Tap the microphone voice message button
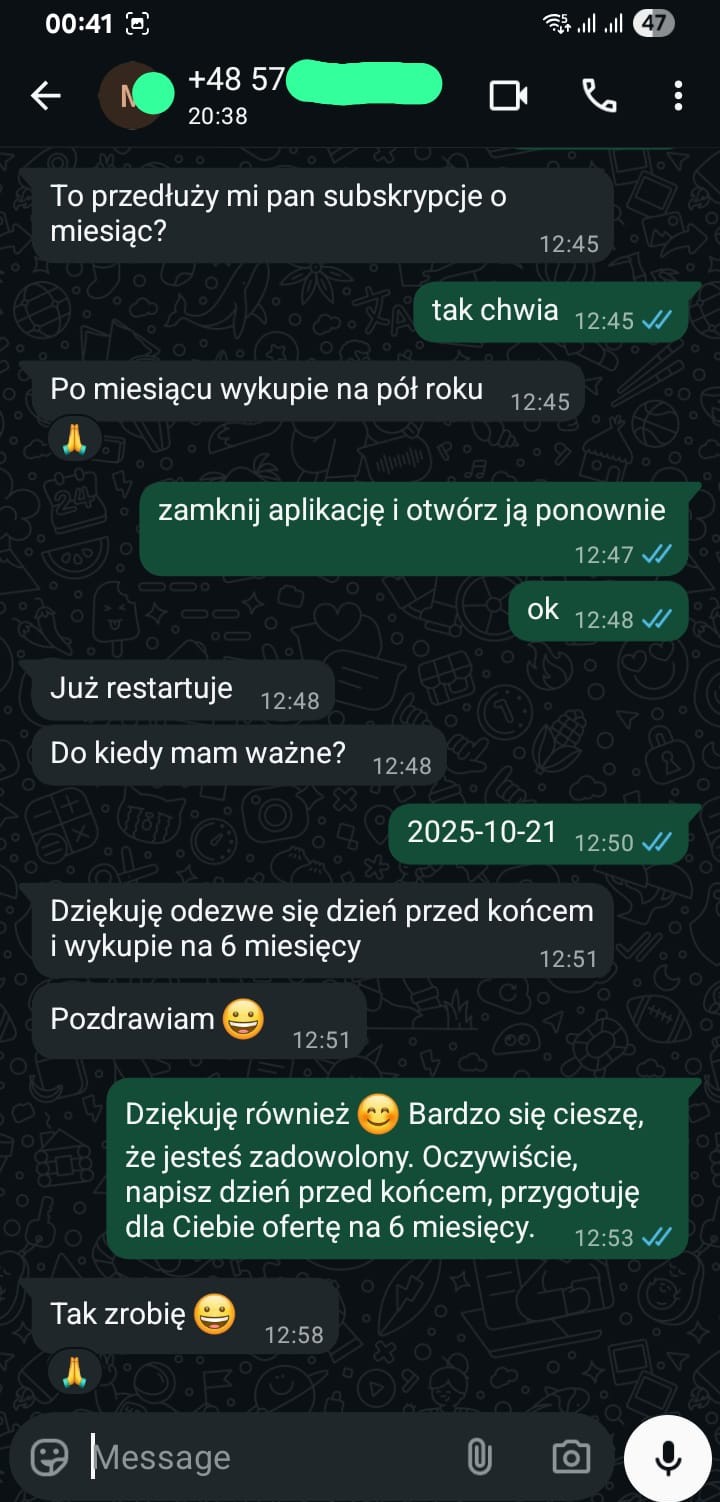 [x=668, y=1459]
